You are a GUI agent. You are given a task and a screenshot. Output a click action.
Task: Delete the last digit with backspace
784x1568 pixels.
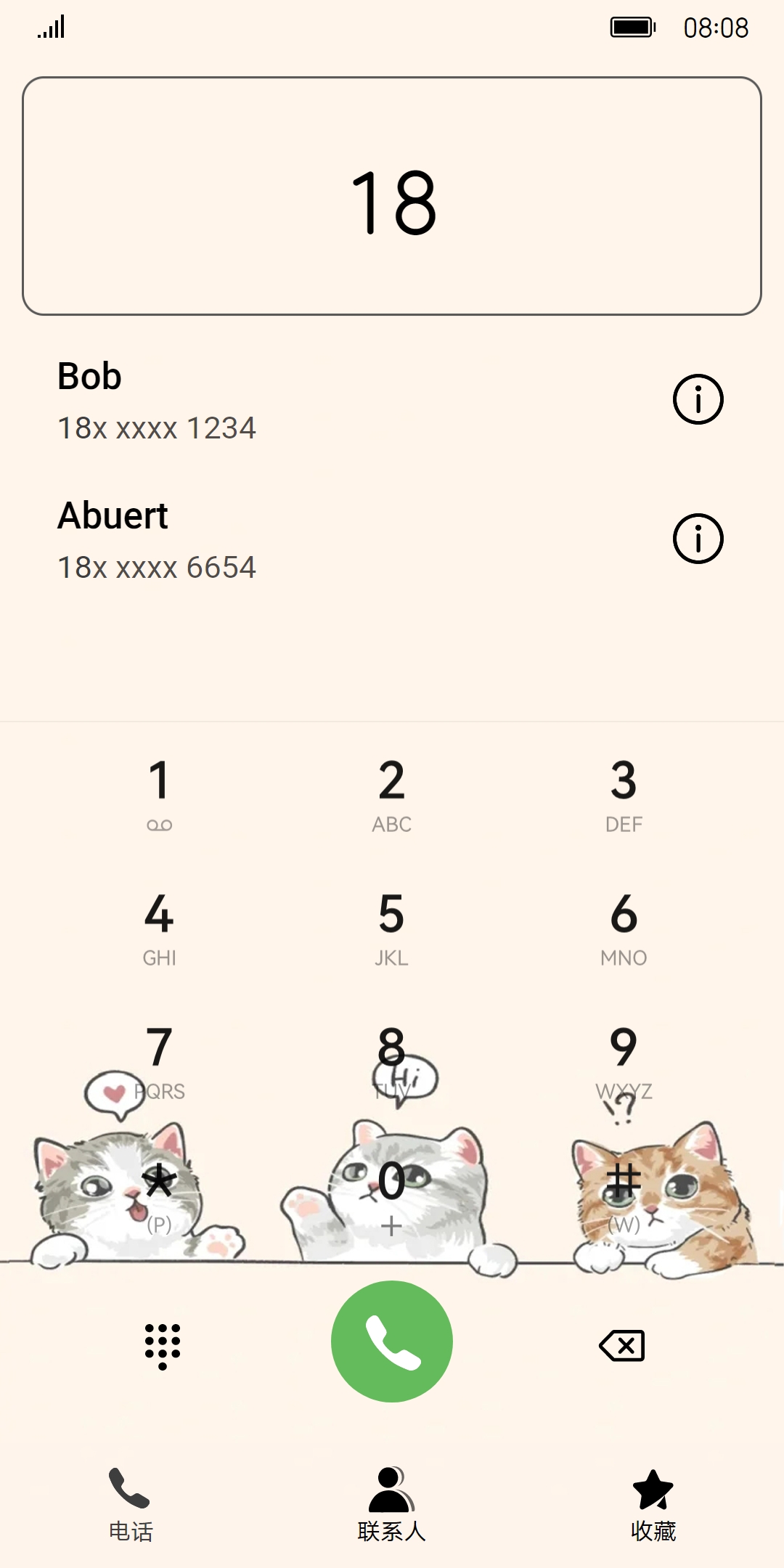[622, 1345]
